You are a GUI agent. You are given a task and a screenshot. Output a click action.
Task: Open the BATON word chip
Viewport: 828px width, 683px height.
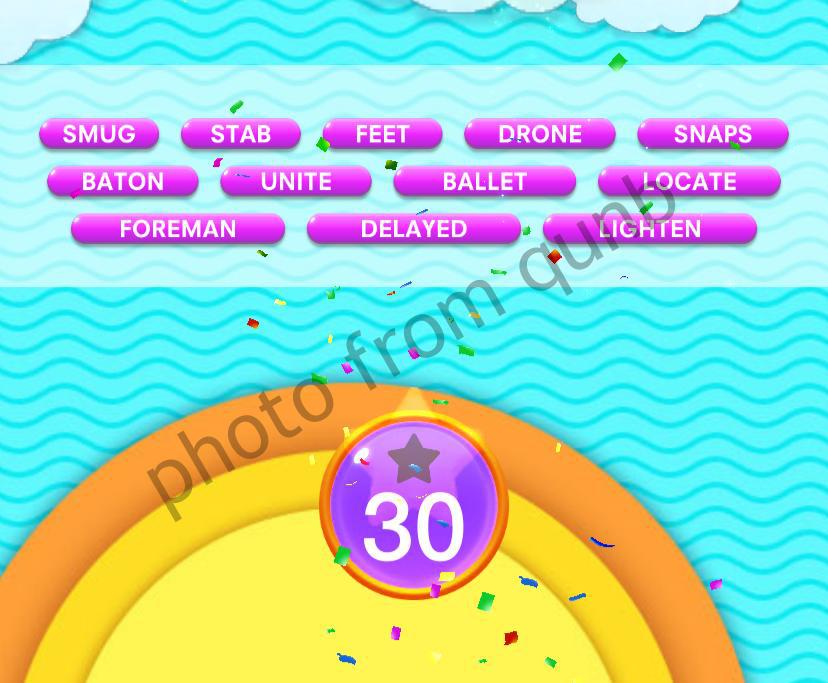tap(123, 182)
